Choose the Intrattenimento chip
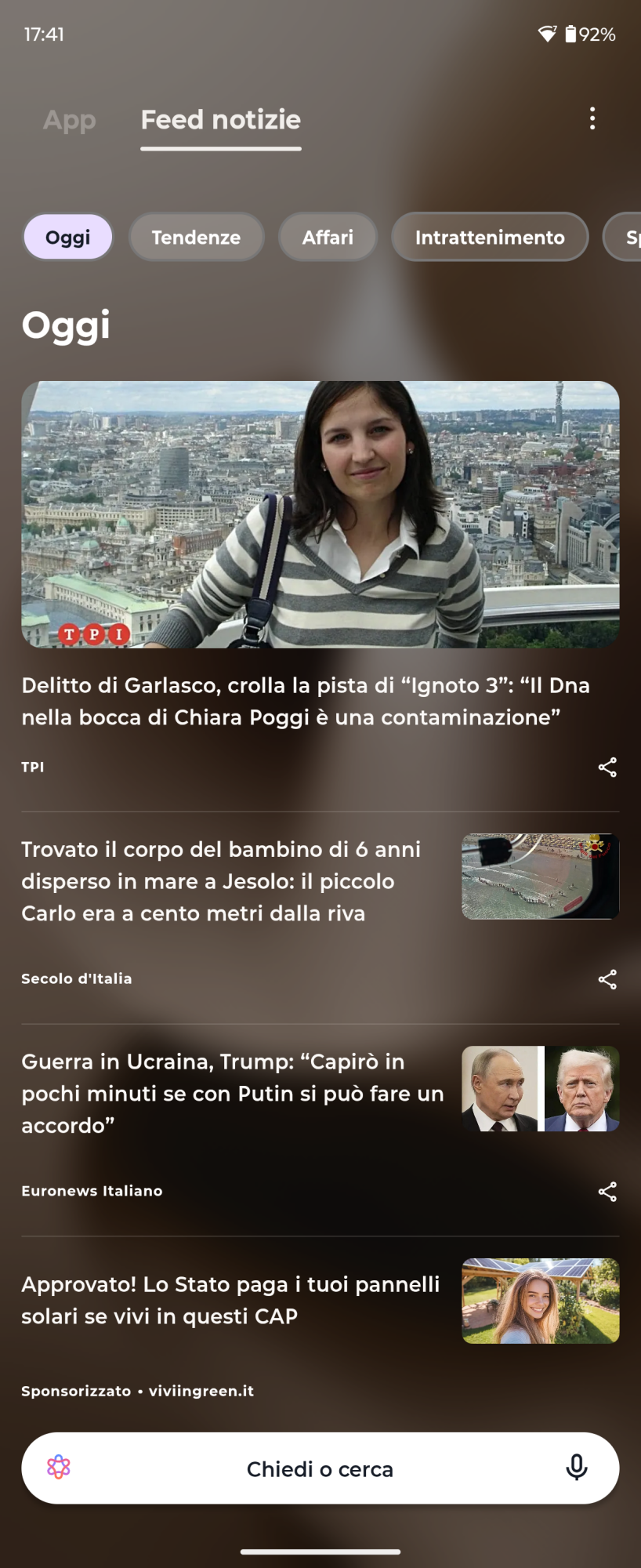This screenshot has height=1568, width=641. (x=489, y=237)
